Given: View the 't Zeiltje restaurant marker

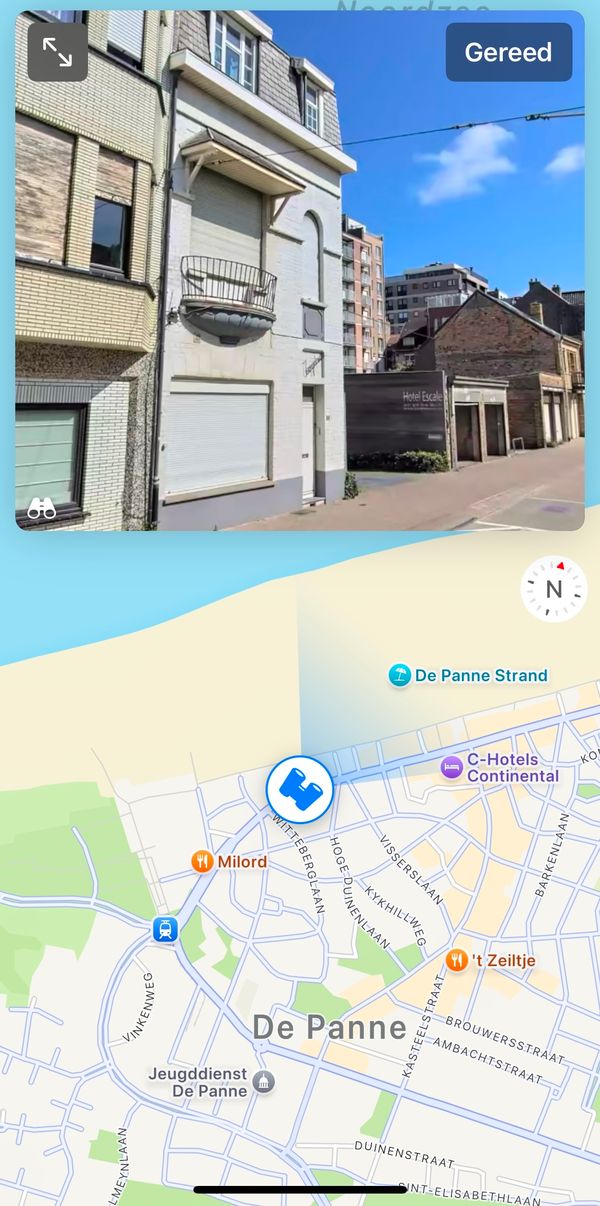Looking at the screenshot, I should (457, 960).
